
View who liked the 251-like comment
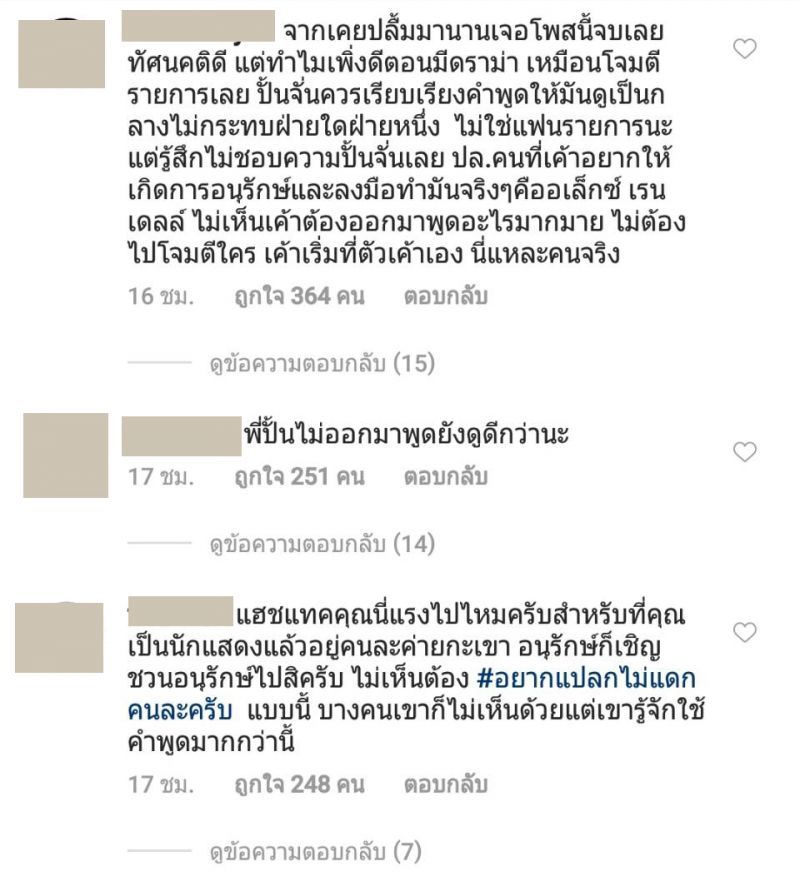[298, 478]
